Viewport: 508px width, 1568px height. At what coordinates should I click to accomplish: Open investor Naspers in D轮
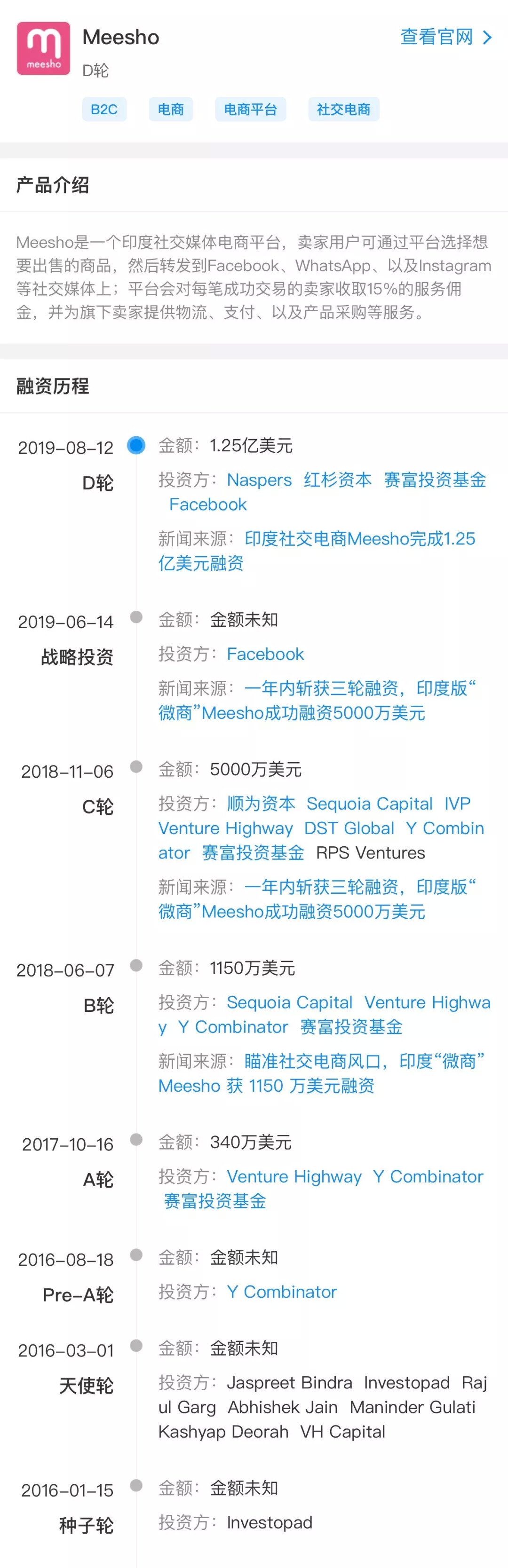(x=259, y=480)
